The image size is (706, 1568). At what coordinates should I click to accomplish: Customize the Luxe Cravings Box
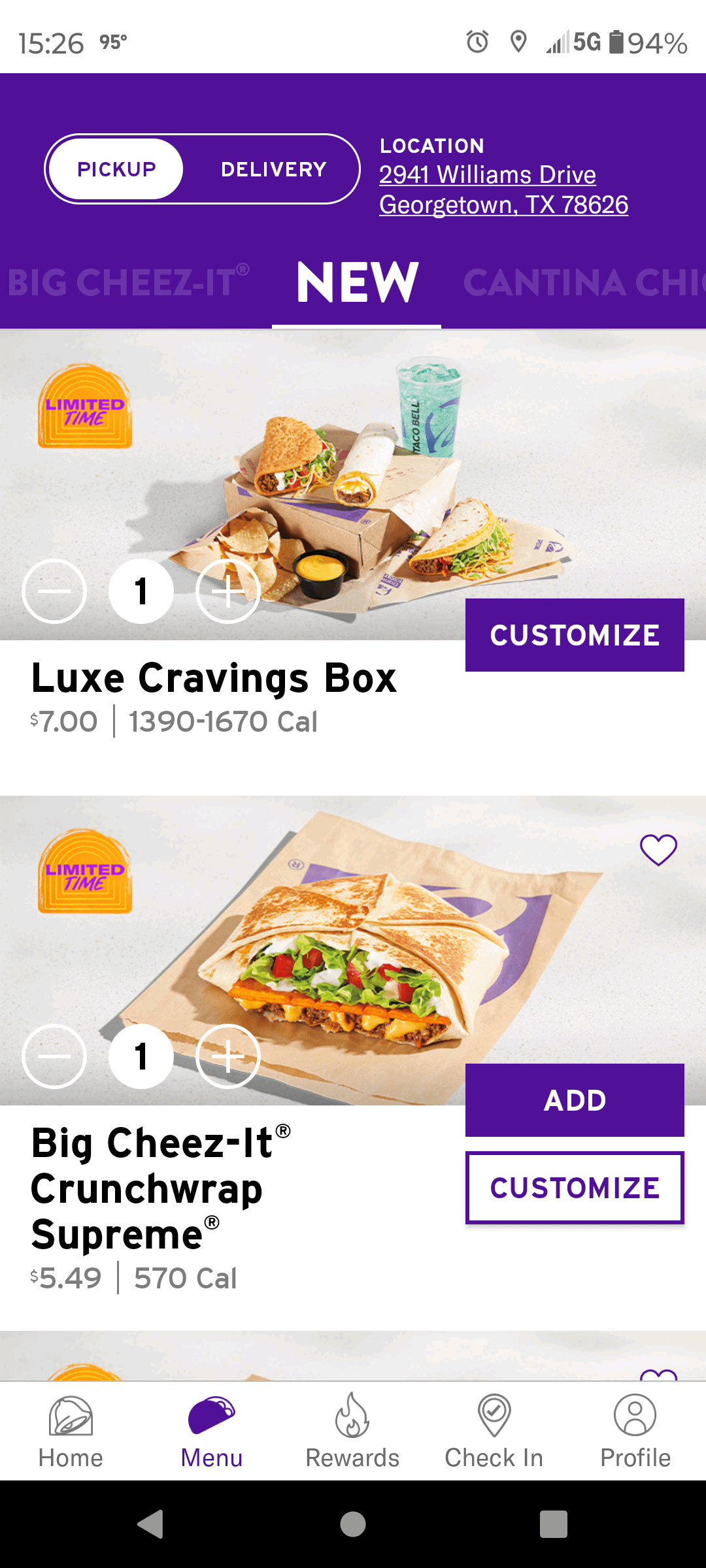[574, 635]
